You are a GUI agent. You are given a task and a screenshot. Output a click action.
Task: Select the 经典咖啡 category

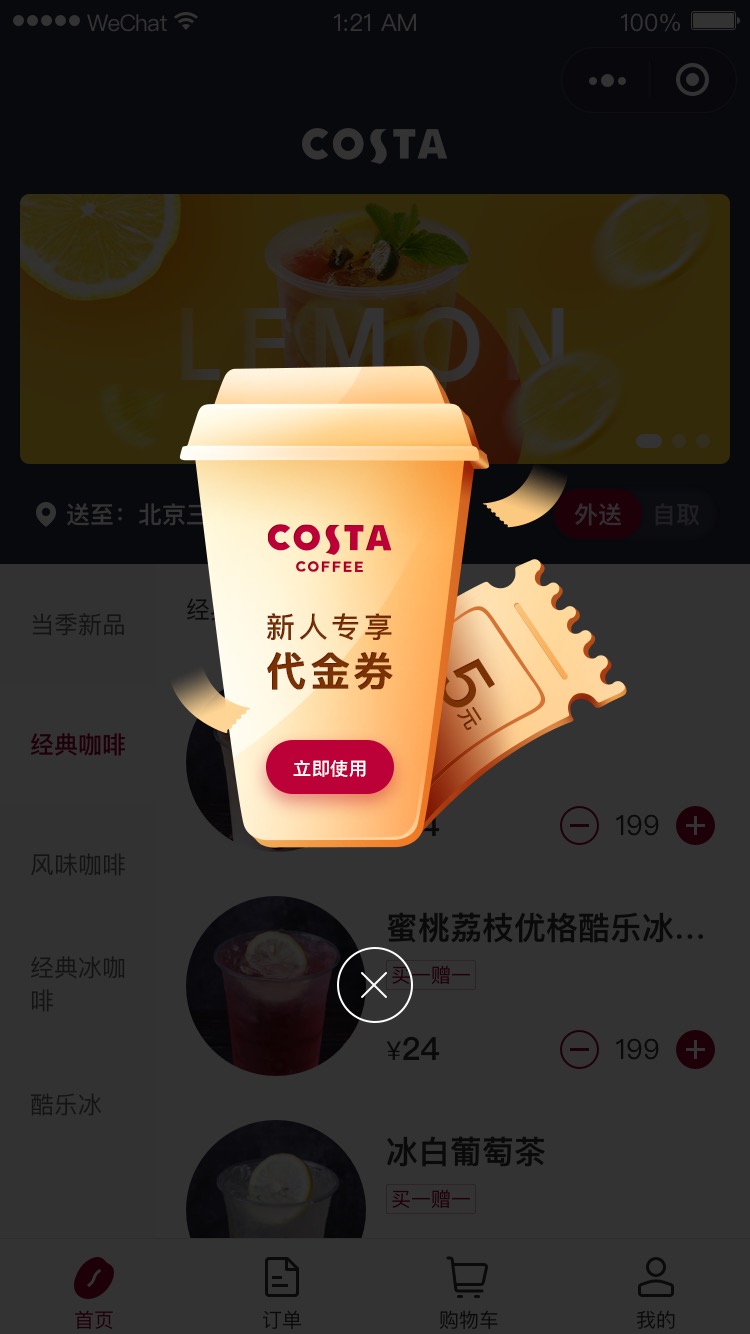(x=78, y=745)
